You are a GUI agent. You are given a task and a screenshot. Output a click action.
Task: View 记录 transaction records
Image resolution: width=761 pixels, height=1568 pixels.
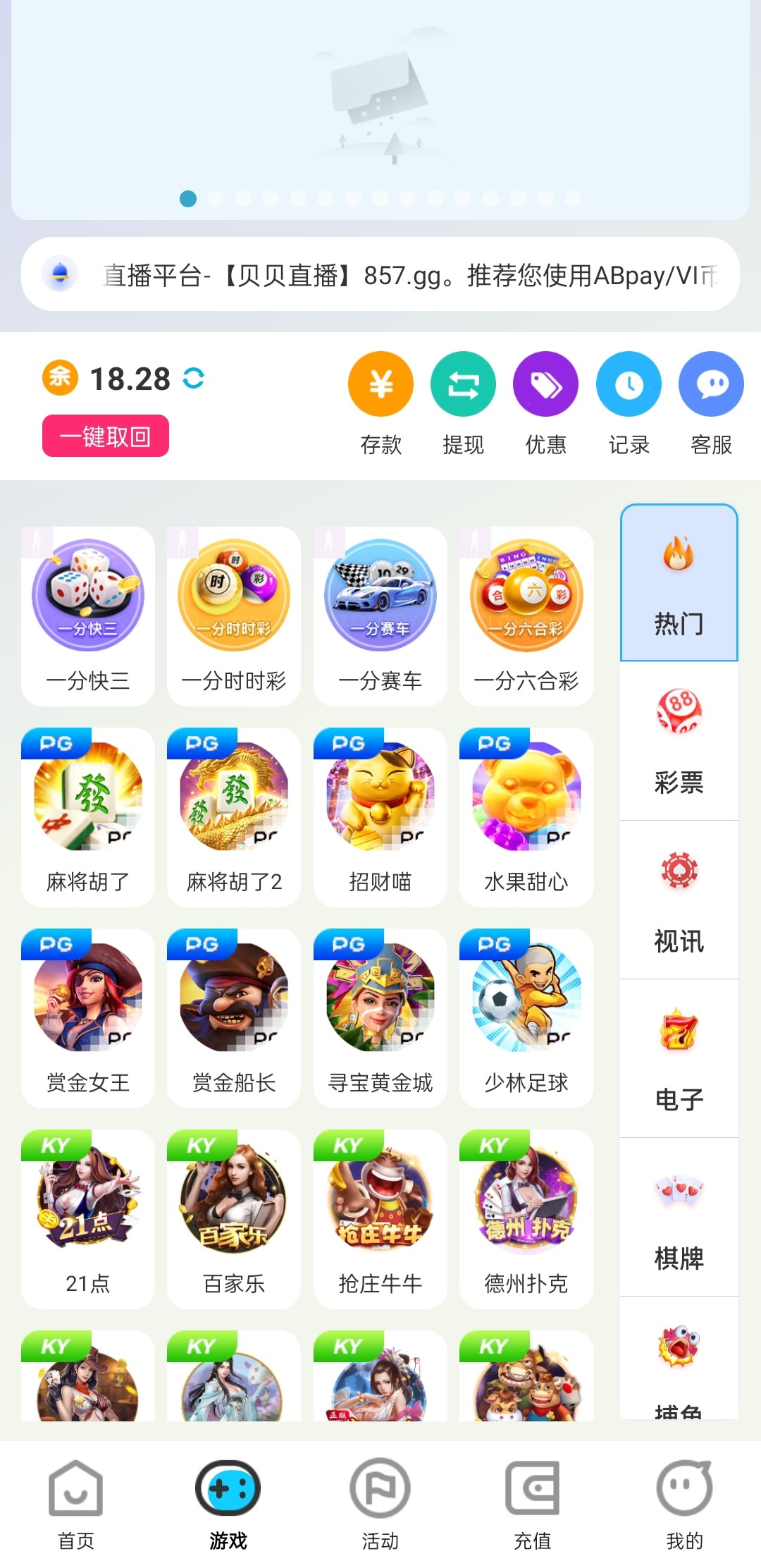[x=629, y=385]
